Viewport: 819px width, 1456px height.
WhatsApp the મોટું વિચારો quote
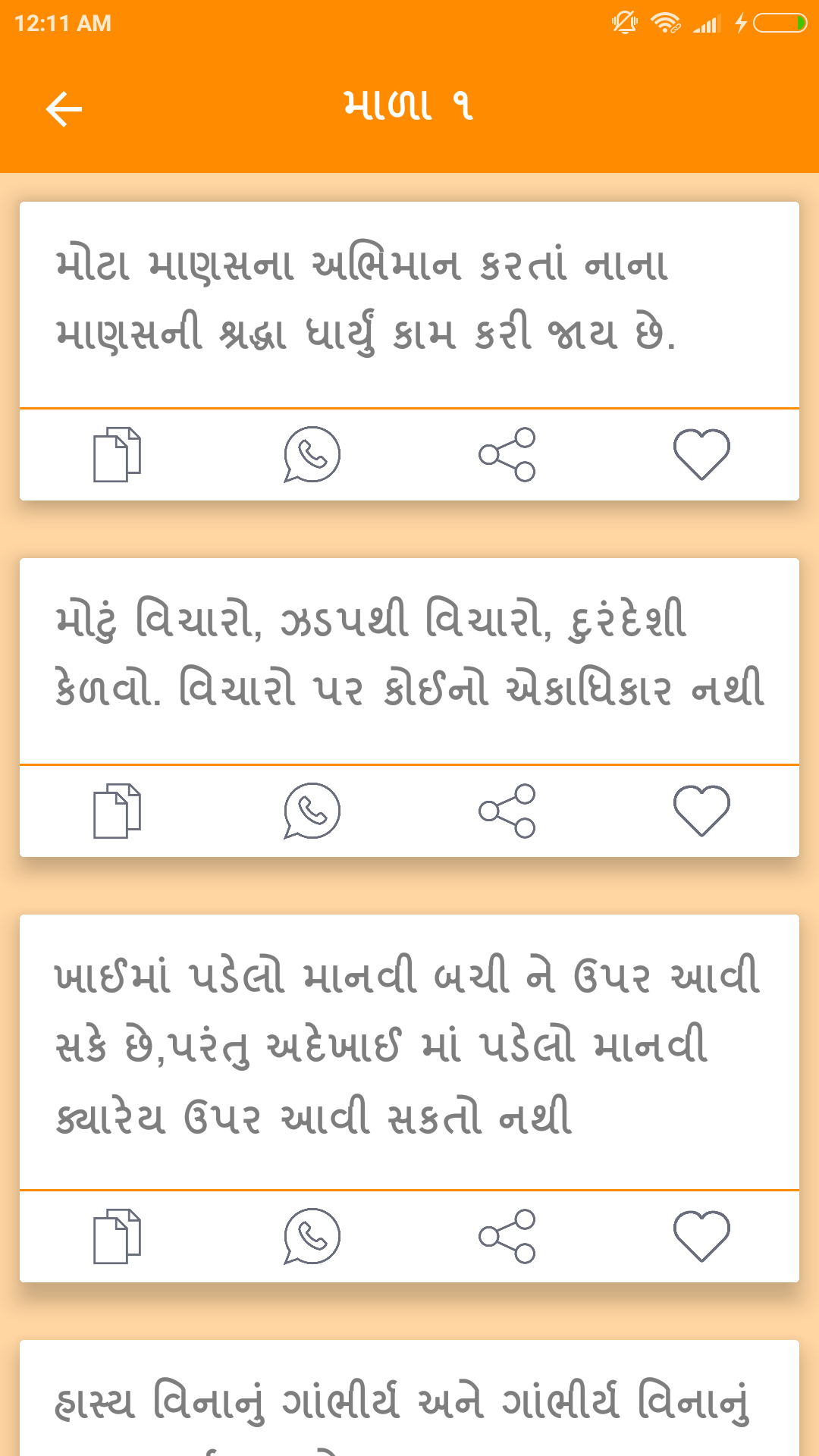coord(312,811)
